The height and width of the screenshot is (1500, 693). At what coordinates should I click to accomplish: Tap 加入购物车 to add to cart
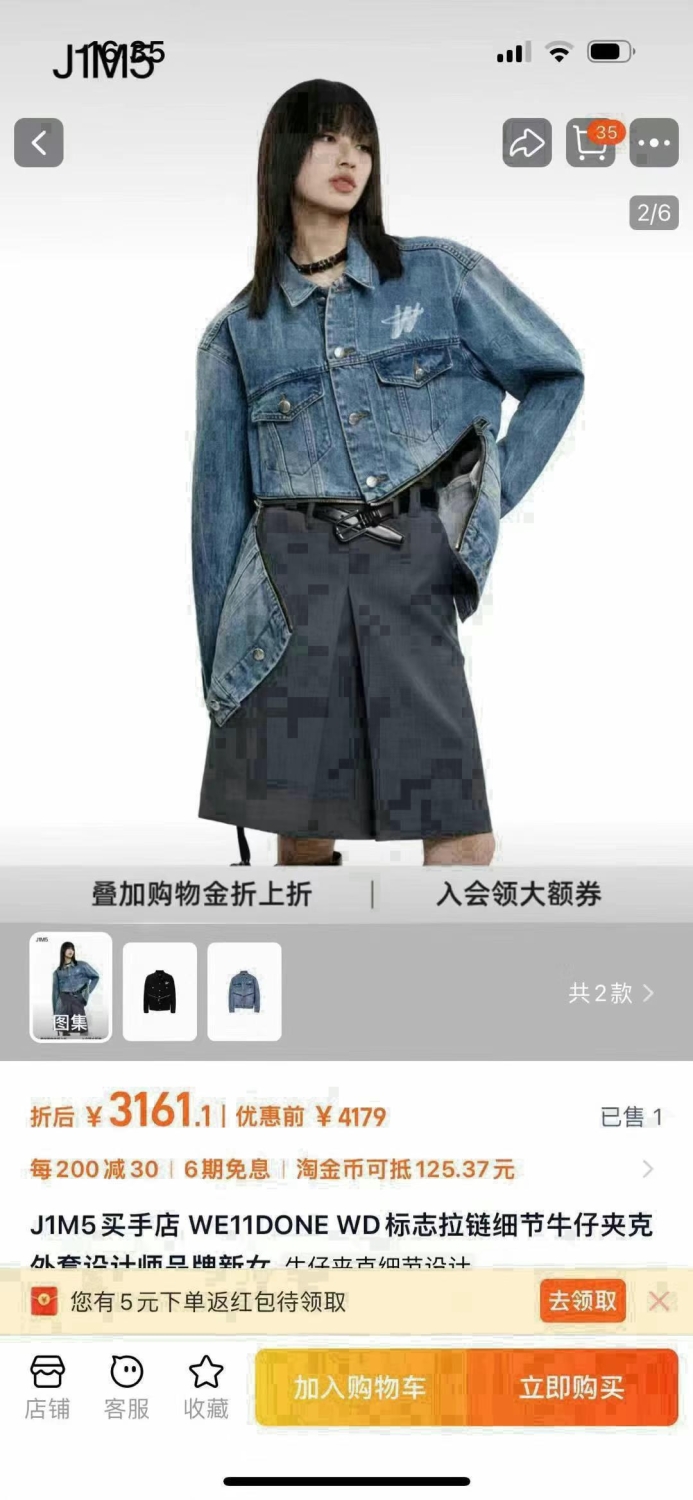click(x=360, y=1388)
